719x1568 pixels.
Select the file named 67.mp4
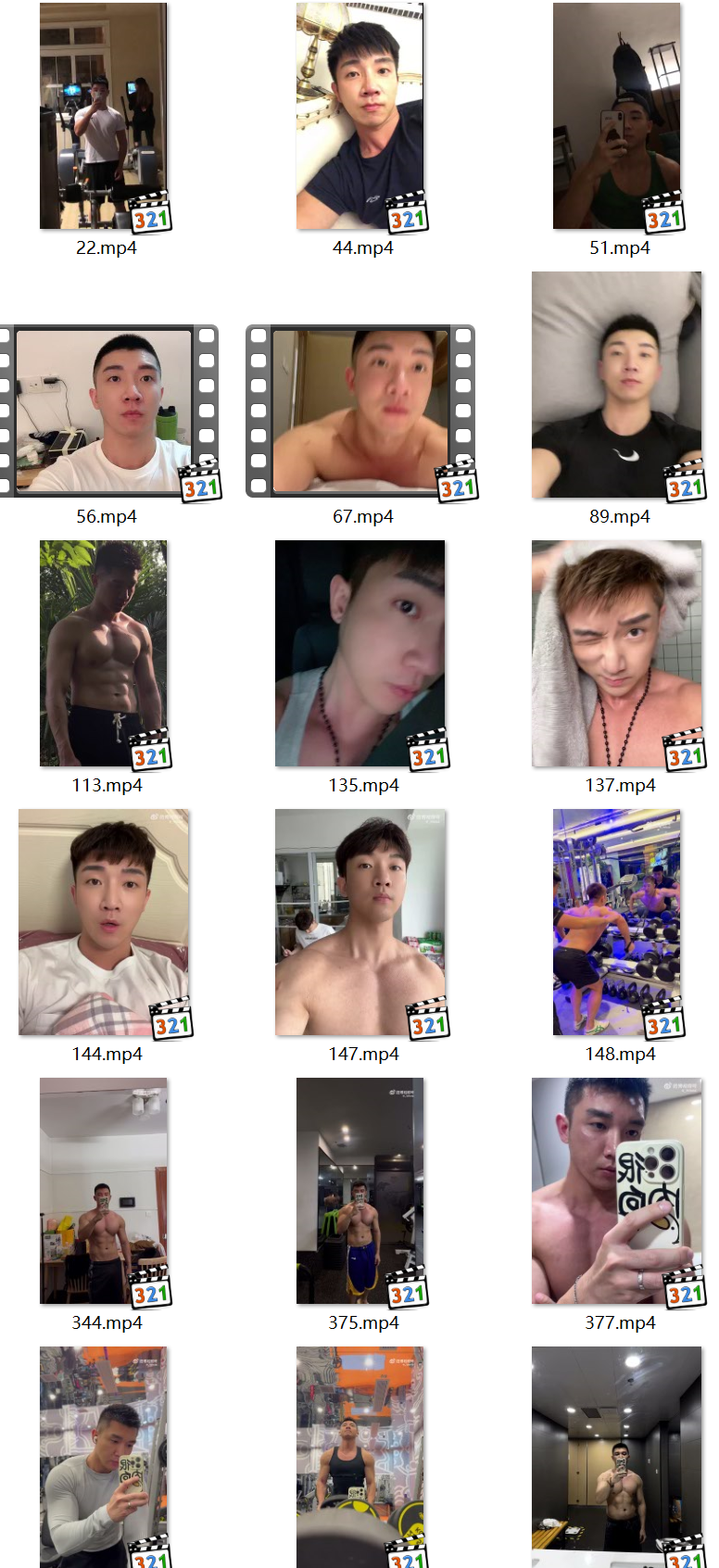(360, 410)
